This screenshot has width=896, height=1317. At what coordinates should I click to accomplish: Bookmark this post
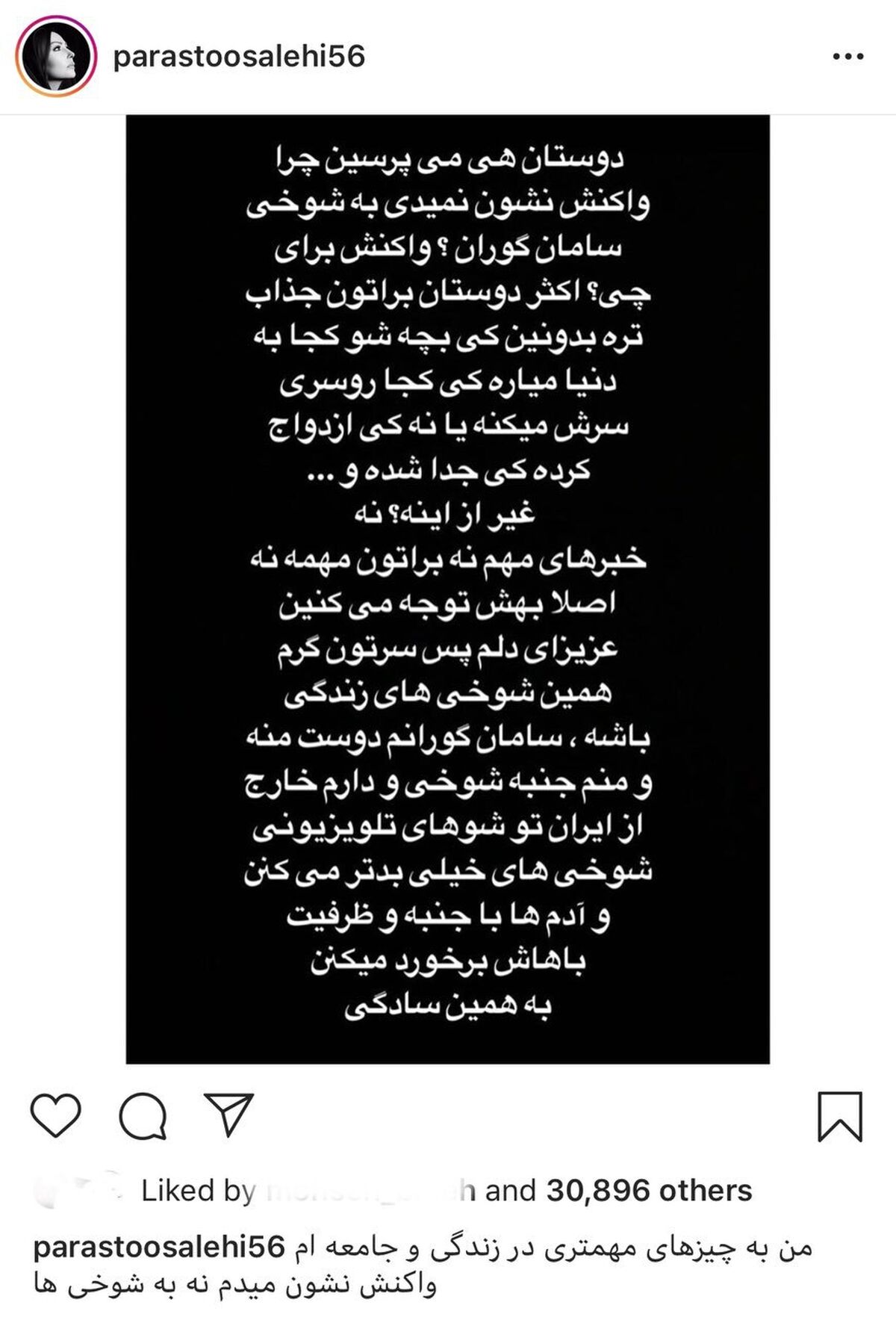pyautogui.click(x=840, y=1116)
